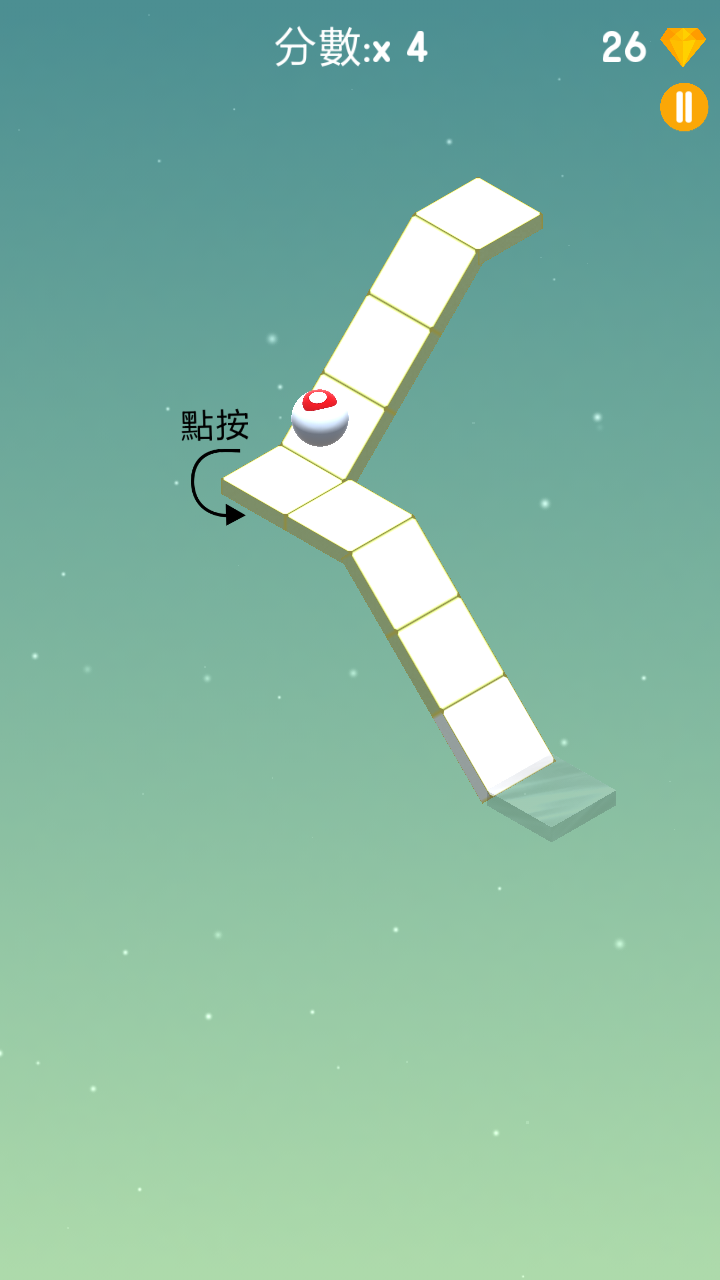Tap the ball's red cap marking
The height and width of the screenshot is (1280, 720).
pyautogui.click(x=320, y=396)
